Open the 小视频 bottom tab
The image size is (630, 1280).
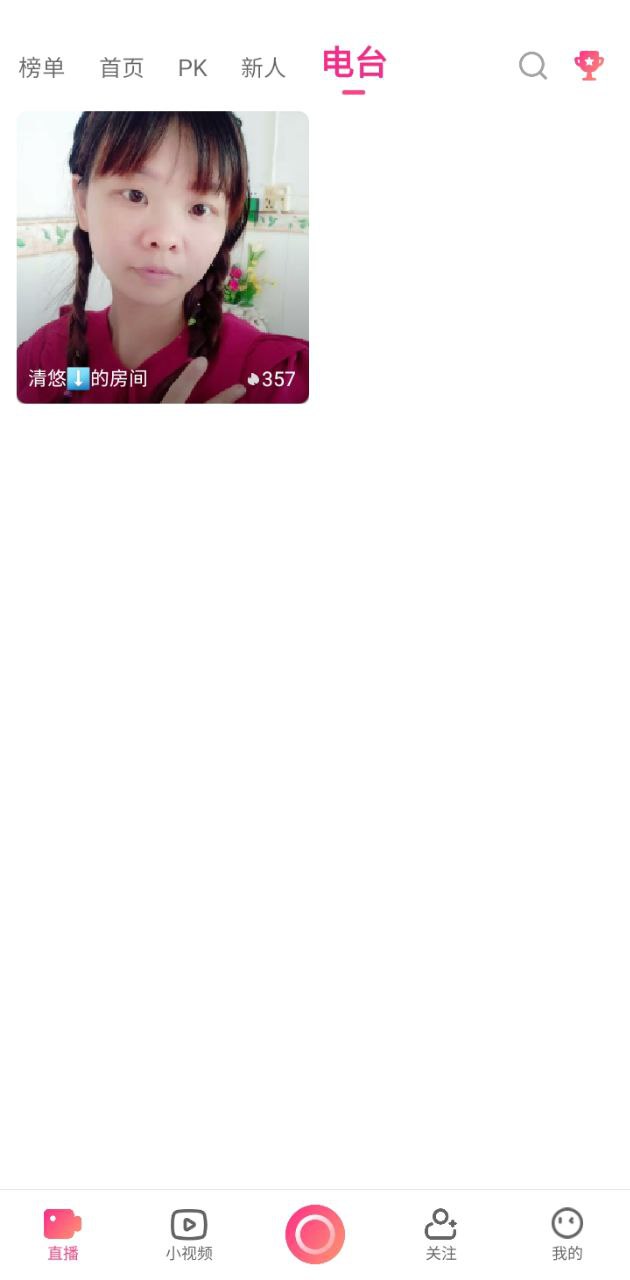click(189, 1234)
